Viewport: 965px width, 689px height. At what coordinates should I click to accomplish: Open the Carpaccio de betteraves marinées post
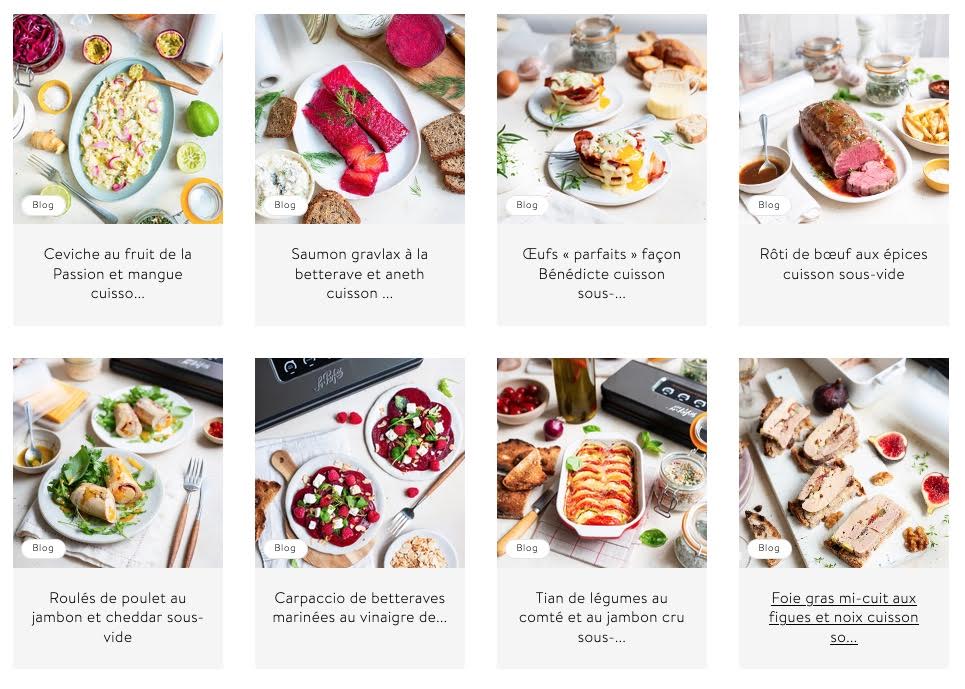(359, 607)
